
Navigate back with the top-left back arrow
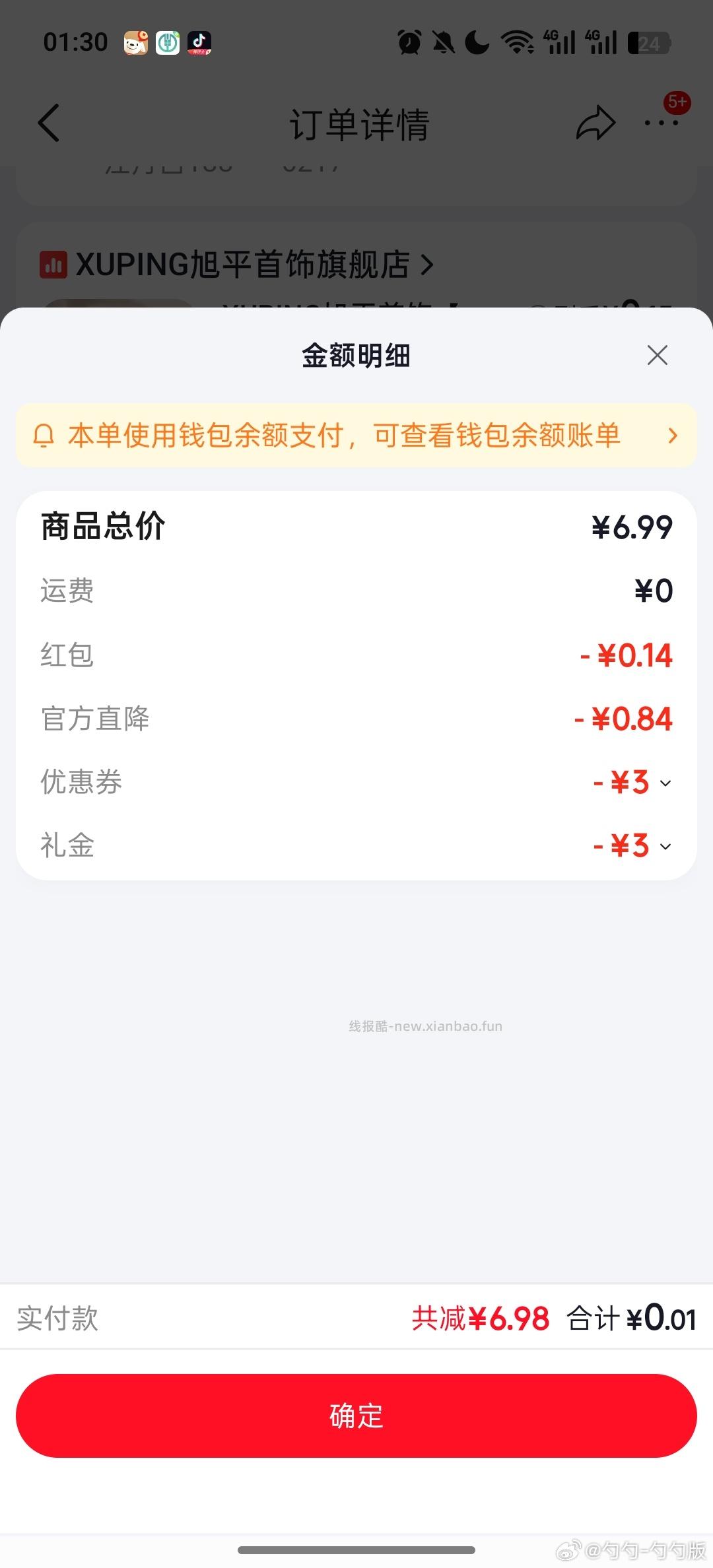coord(48,123)
